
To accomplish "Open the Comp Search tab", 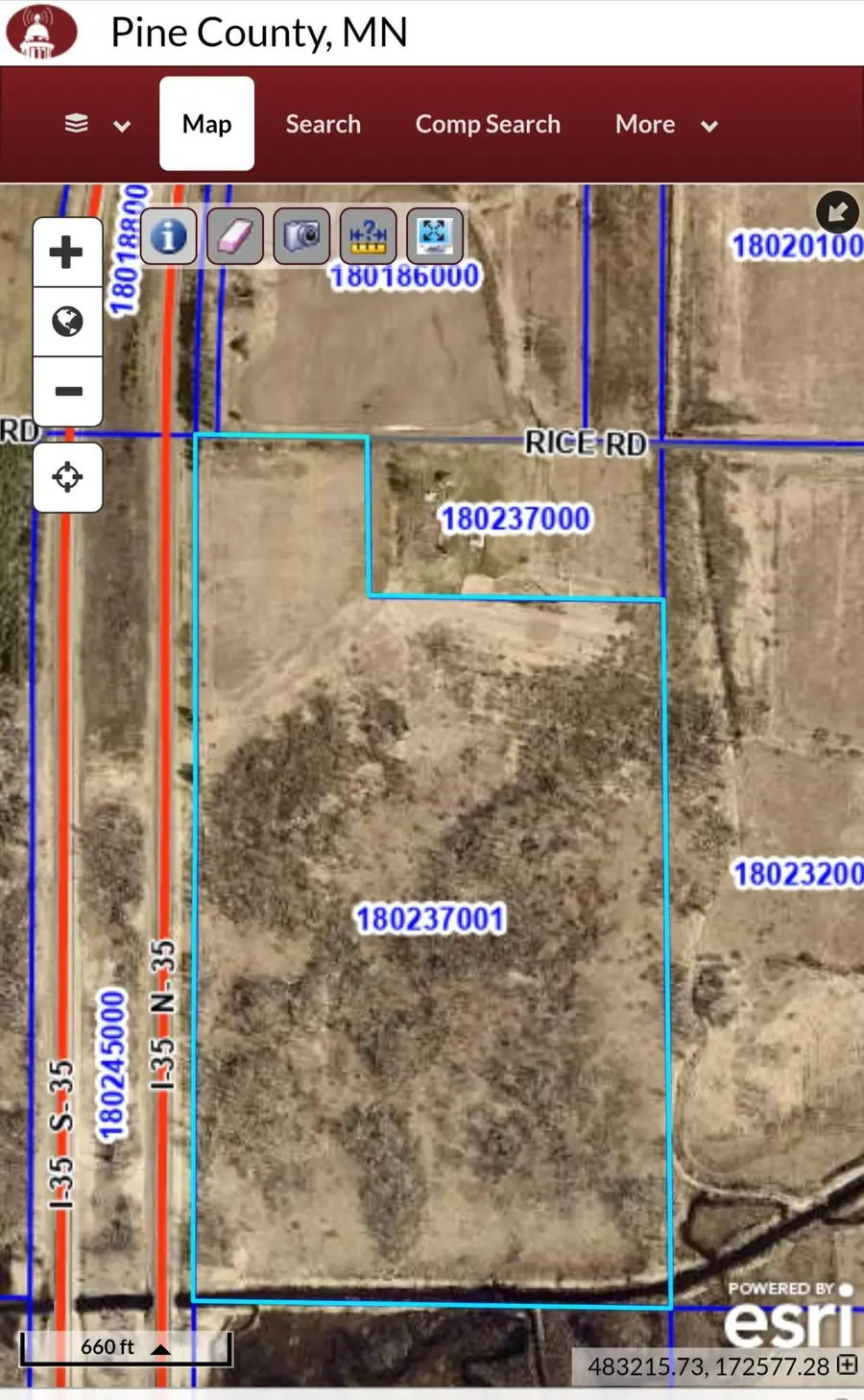I will pyautogui.click(x=488, y=124).
